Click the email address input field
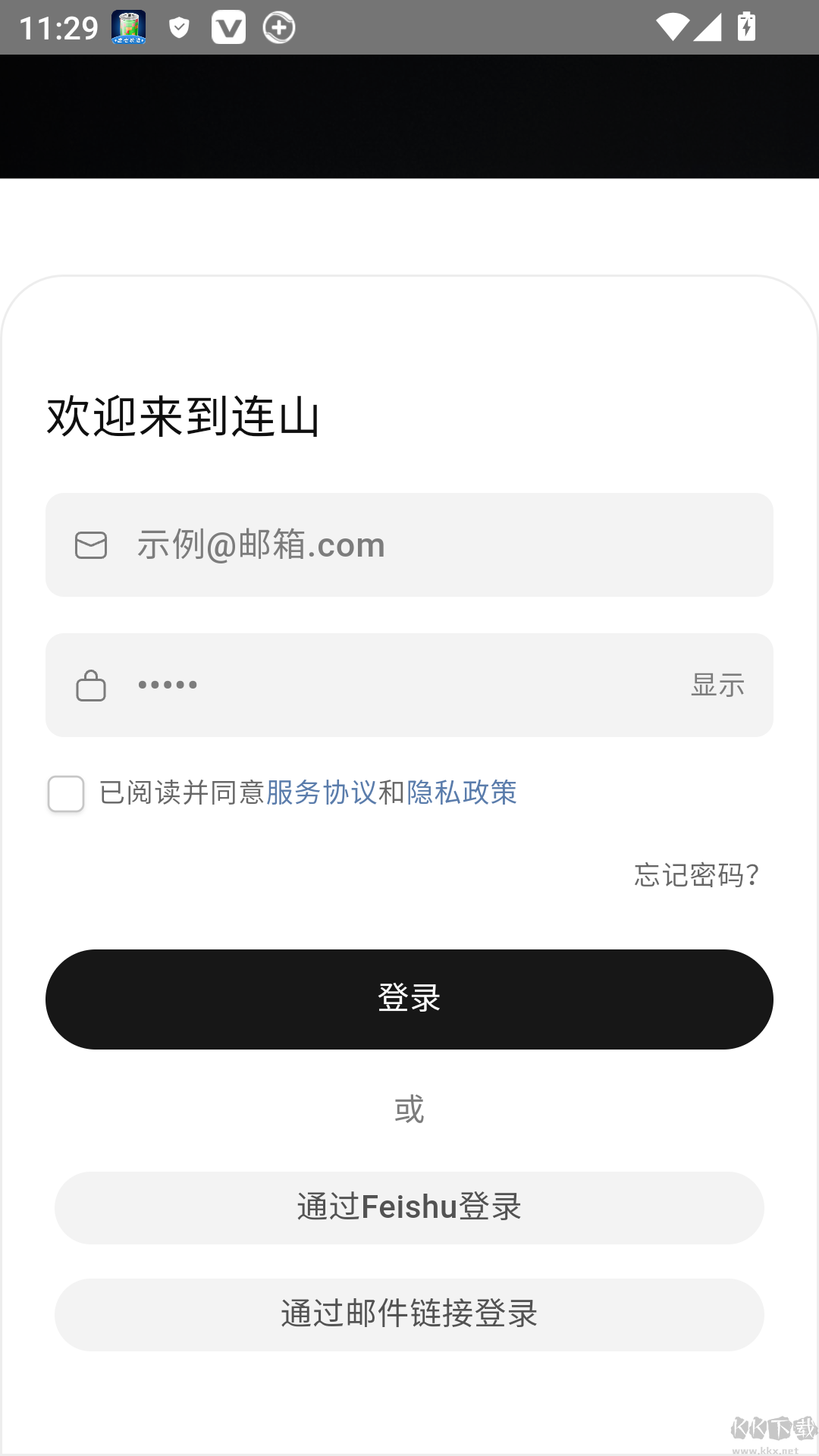The height and width of the screenshot is (1456, 819). [x=409, y=544]
